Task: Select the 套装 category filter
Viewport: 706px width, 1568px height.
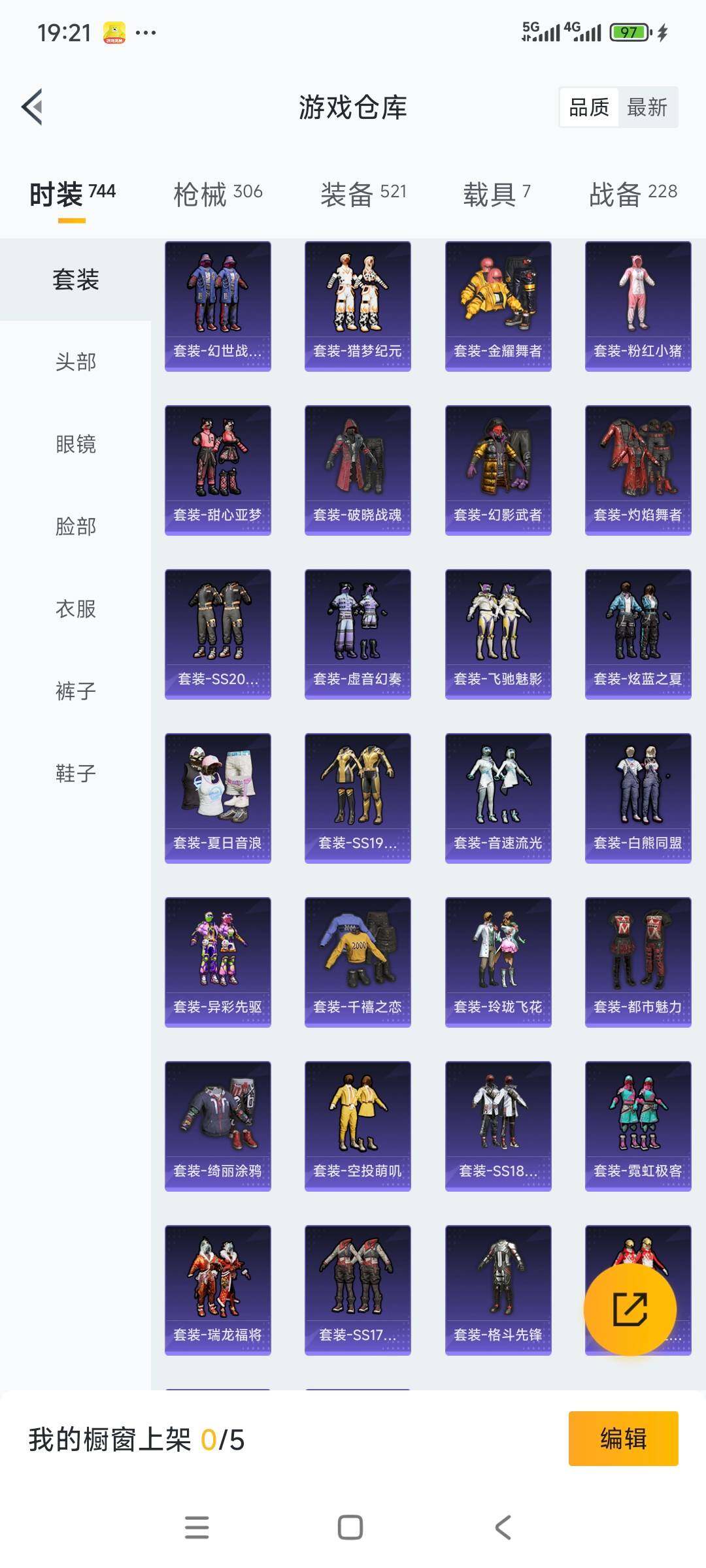Action: pos(74,280)
